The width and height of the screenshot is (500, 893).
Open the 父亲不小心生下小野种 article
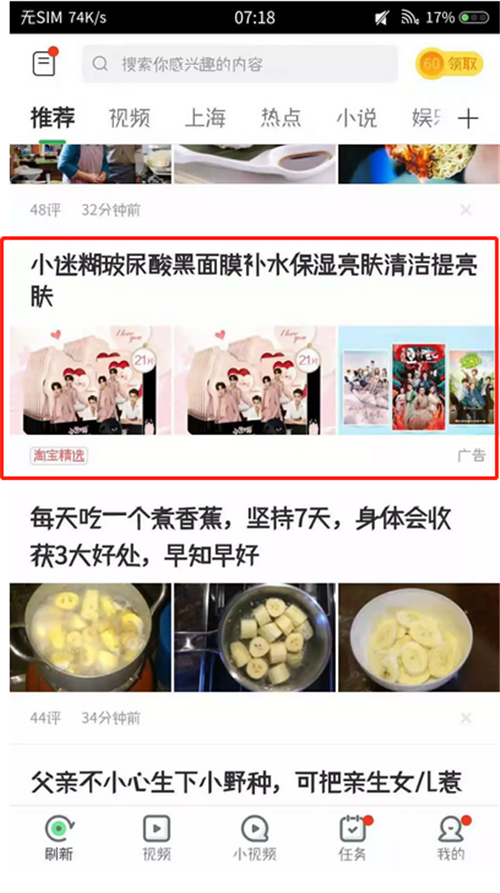click(245, 782)
